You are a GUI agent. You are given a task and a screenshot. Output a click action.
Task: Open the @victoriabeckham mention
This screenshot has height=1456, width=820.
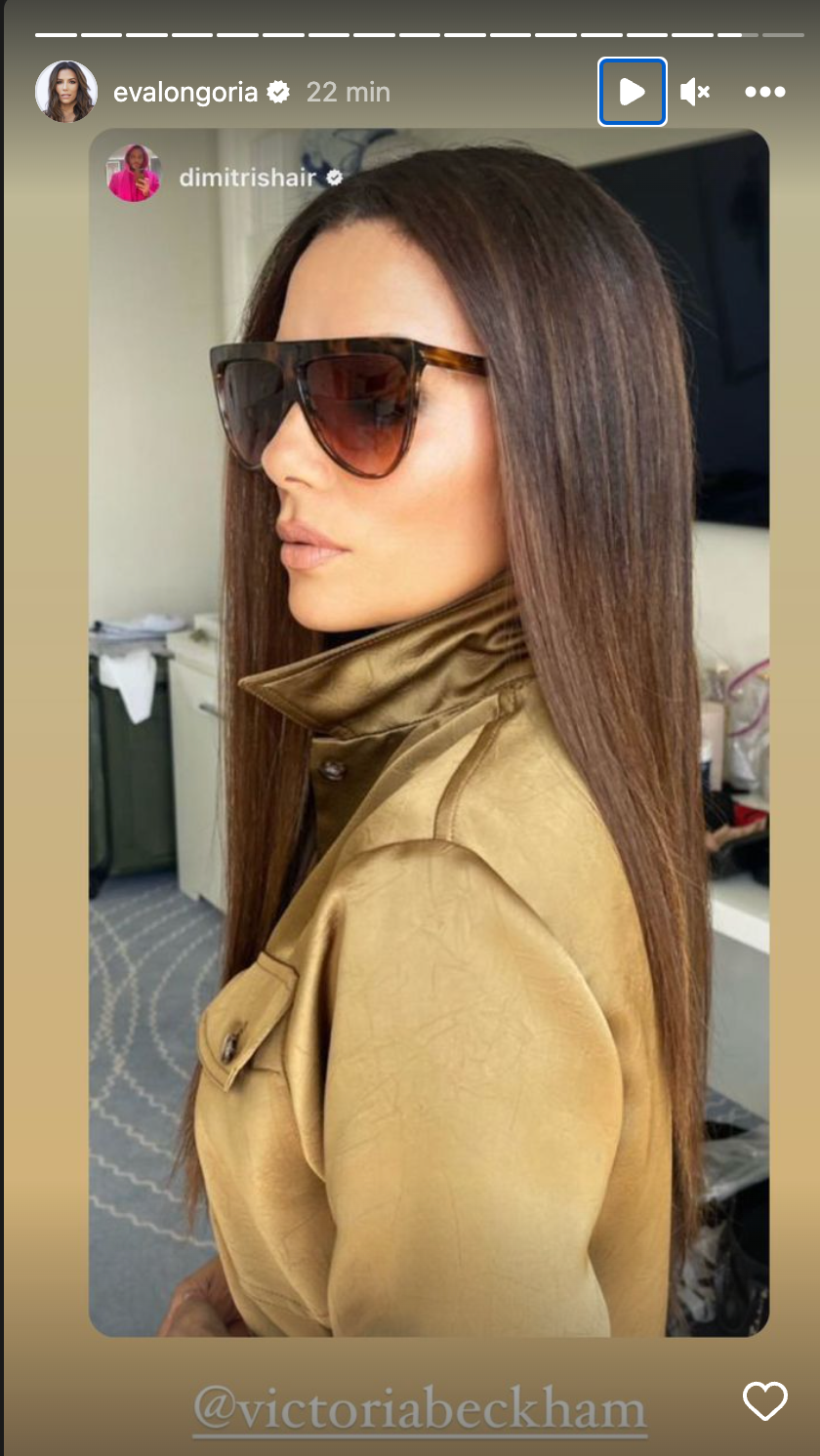point(420,1410)
